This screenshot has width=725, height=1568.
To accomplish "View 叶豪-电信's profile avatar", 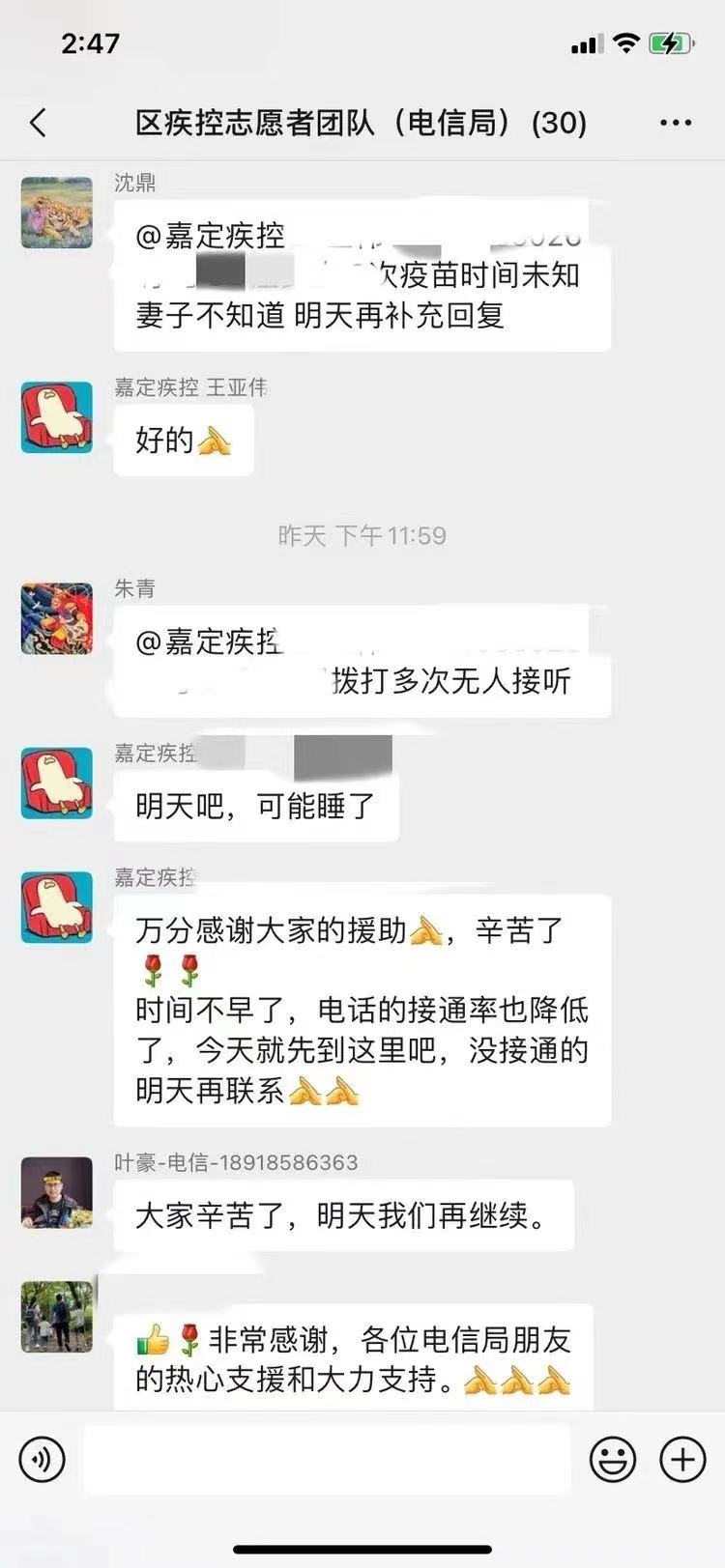I will coord(57,1192).
